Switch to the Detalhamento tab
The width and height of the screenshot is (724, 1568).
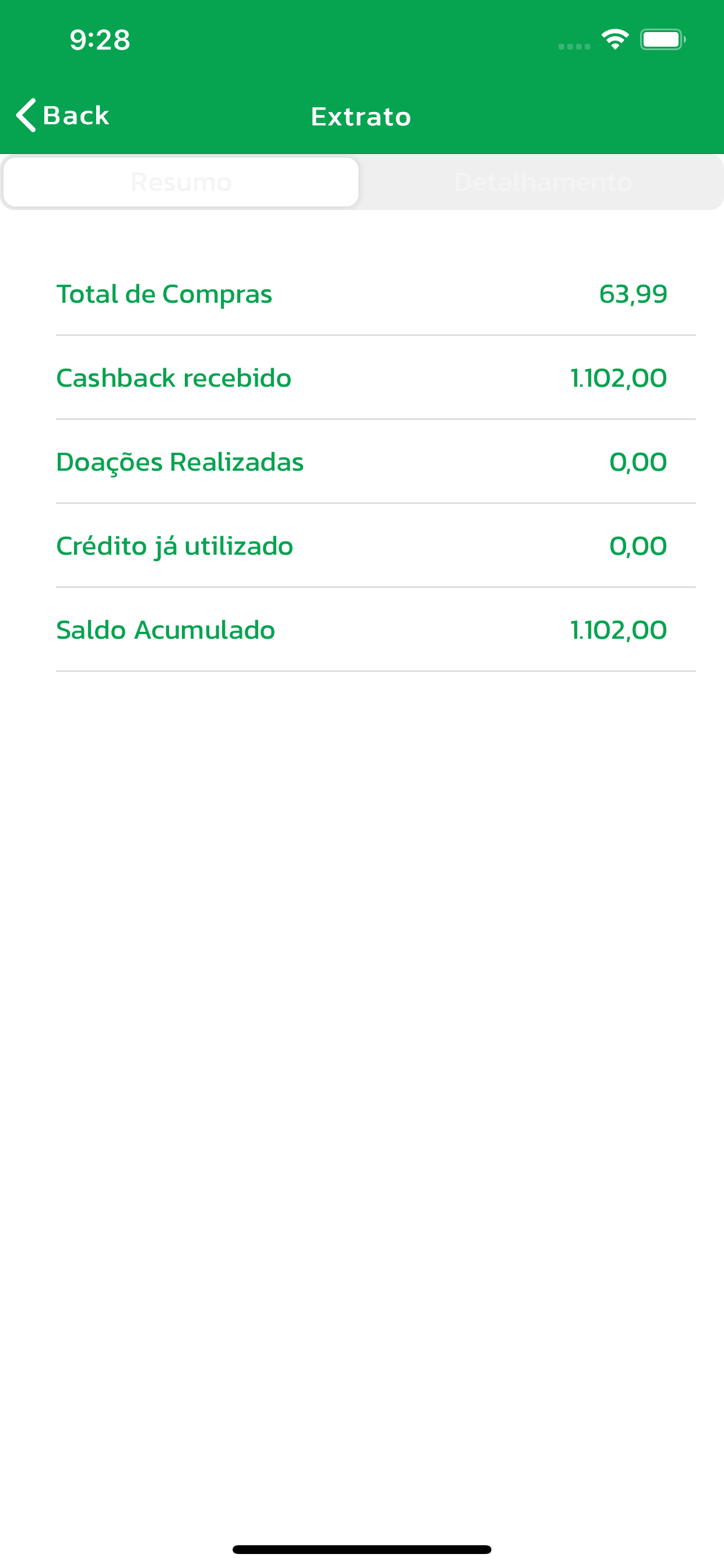coord(543,182)
